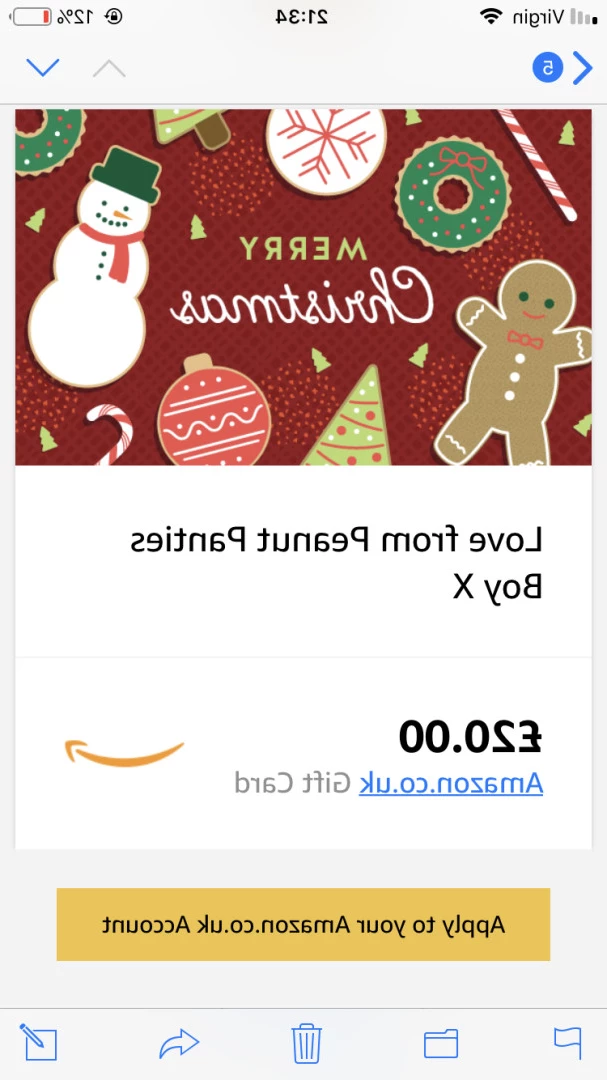The height and width of the screenshot is (1080, 607).
Task: Delete this email with the trash icon
Action: 307,1043
